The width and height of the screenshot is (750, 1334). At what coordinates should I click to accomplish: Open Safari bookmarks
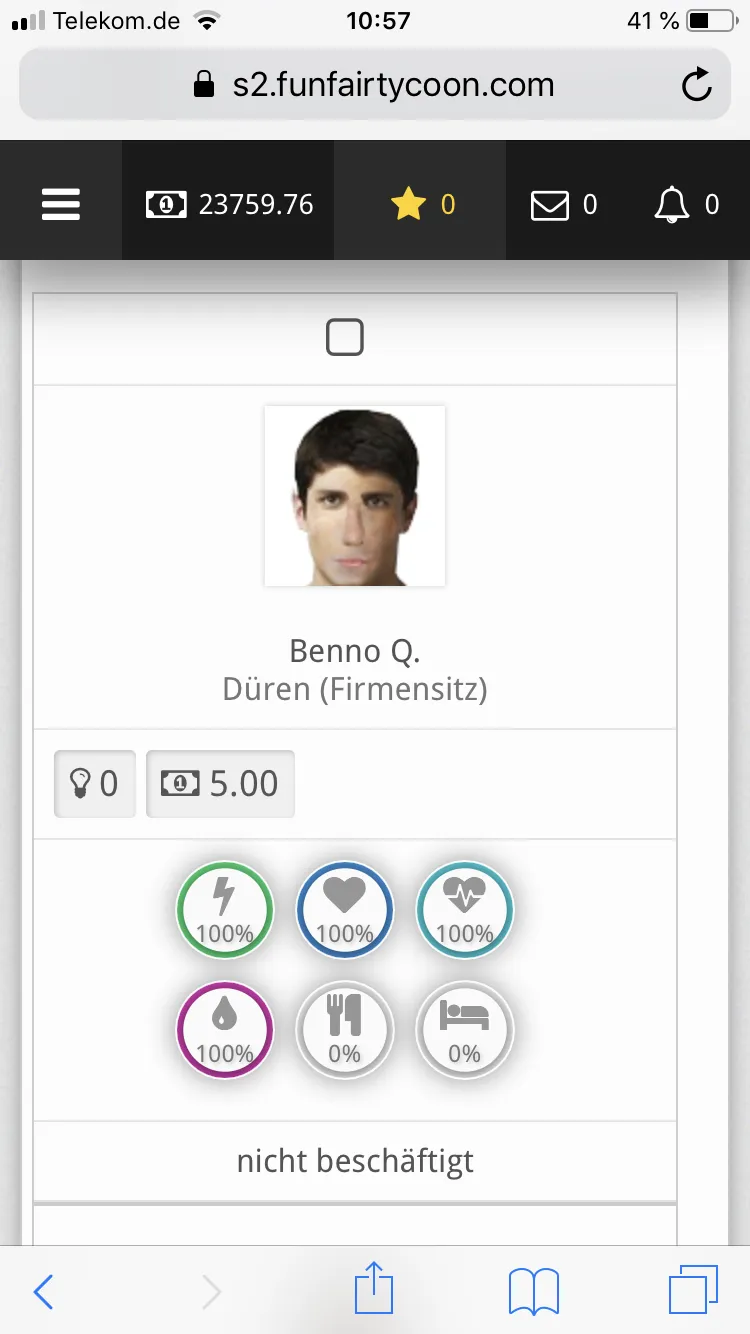534,1292
